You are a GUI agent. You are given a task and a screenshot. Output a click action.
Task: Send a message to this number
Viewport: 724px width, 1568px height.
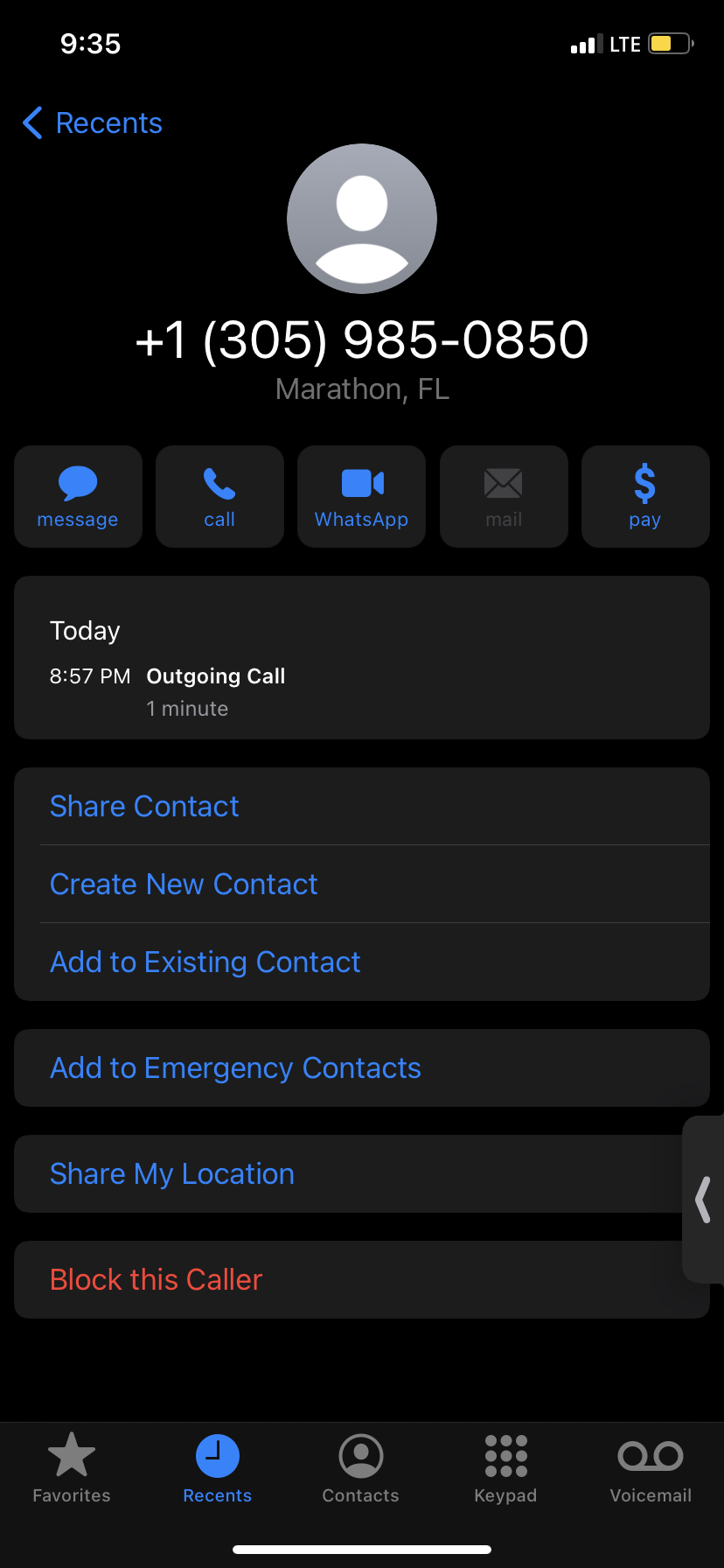[78, 496]
